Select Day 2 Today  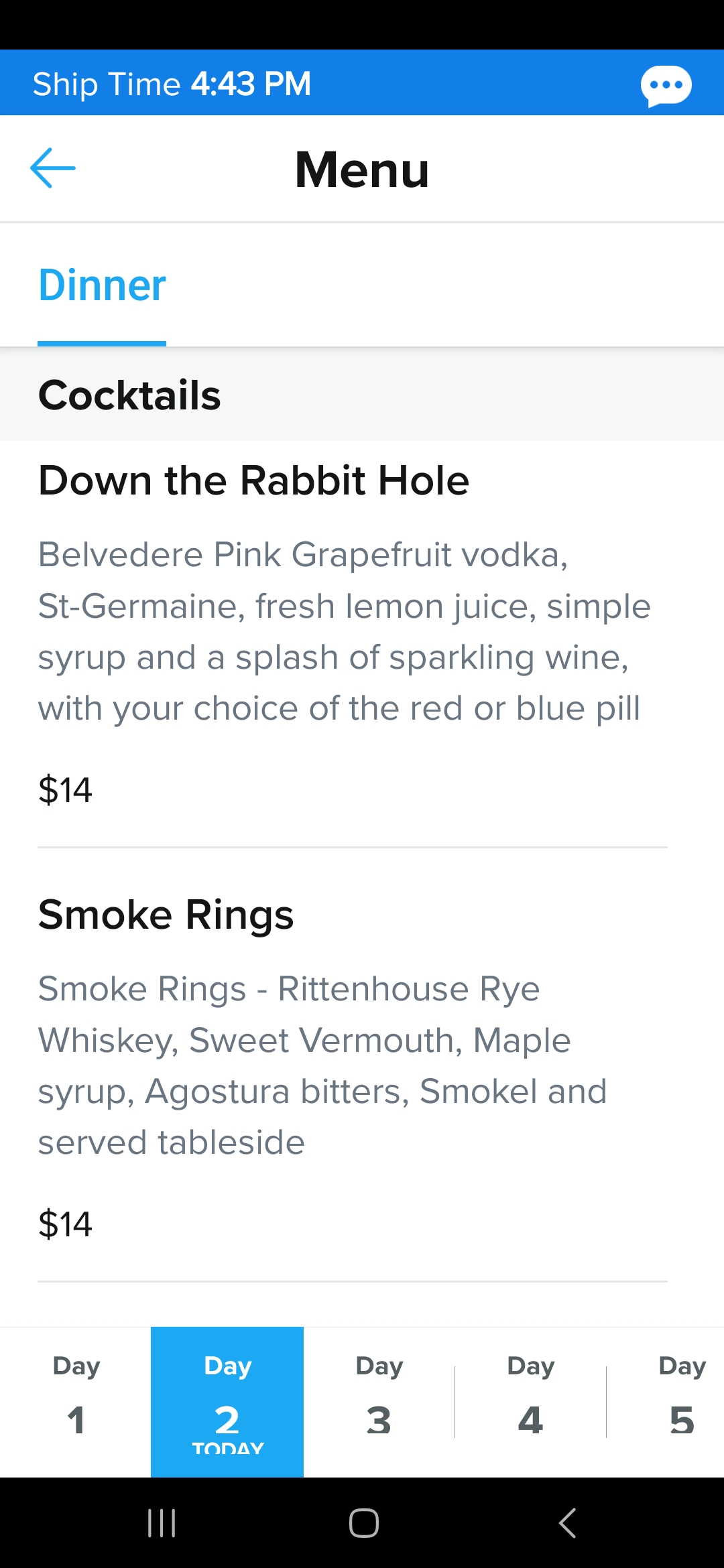pyautogui.click(x=227, y=1402)
